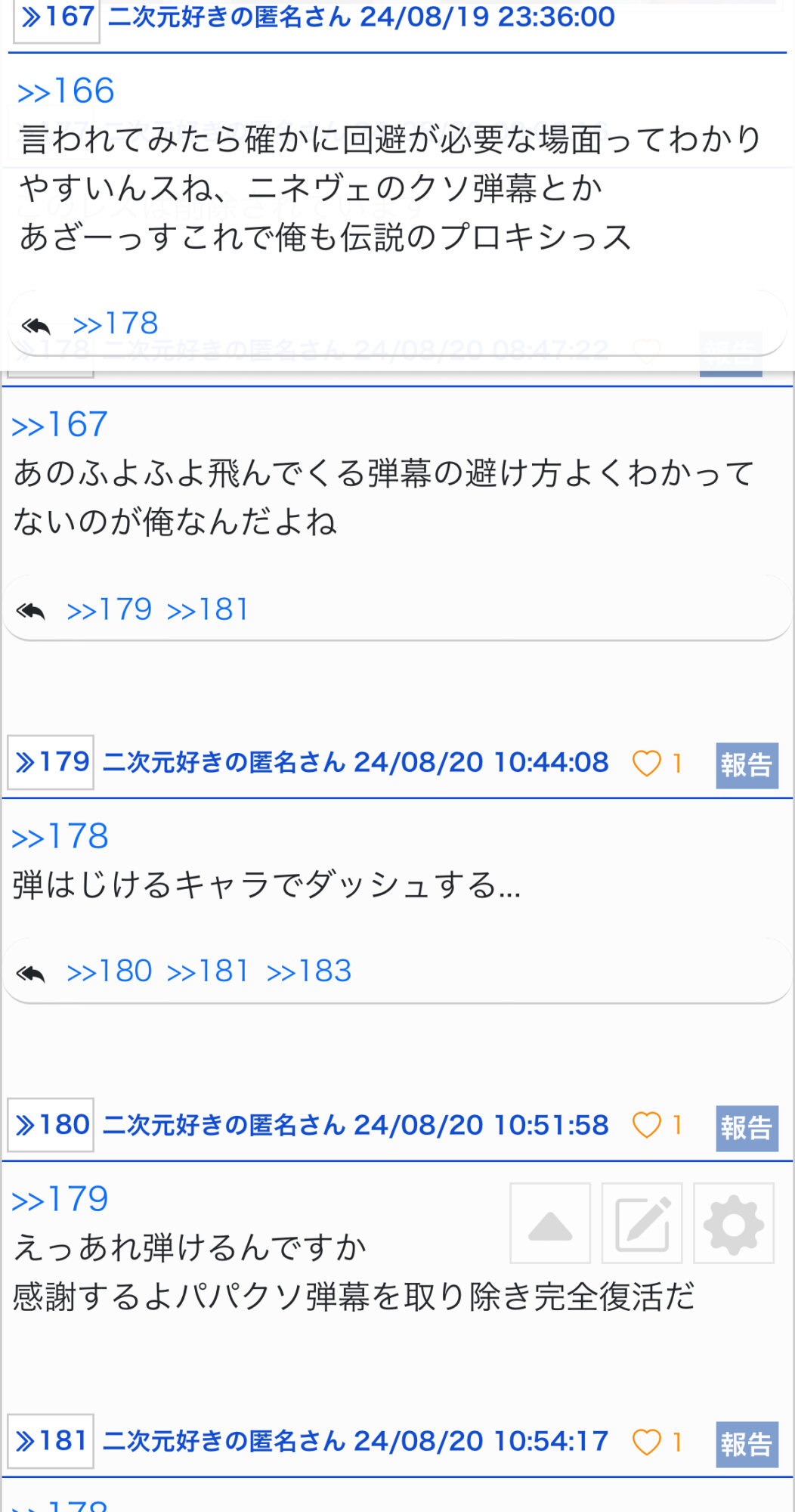Like post 181 with the heart
Viewport: 795px width, 1512px height.
pyautogui.click(x=647, y=1442)
